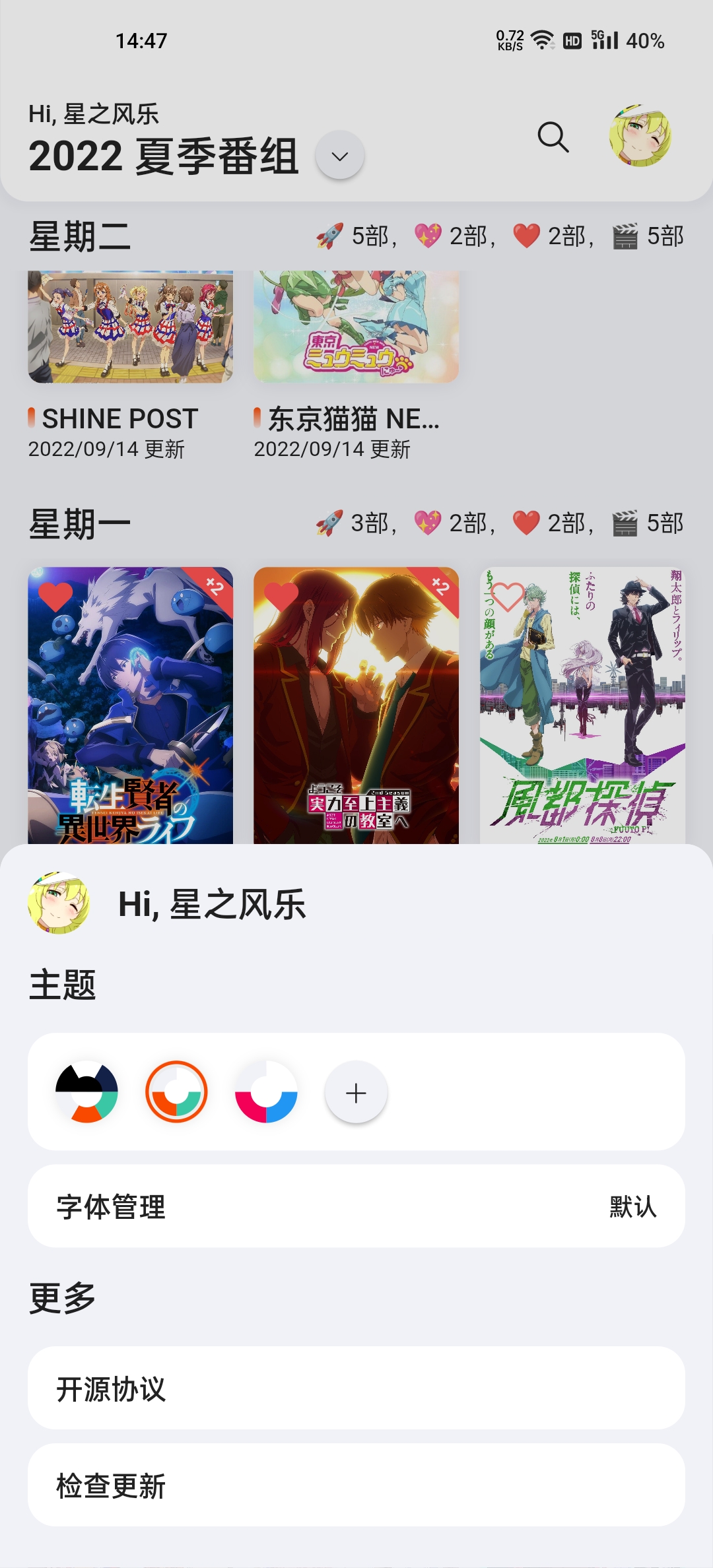Open the 転生賢者の異世界ライフ poster

coord(130,705)
